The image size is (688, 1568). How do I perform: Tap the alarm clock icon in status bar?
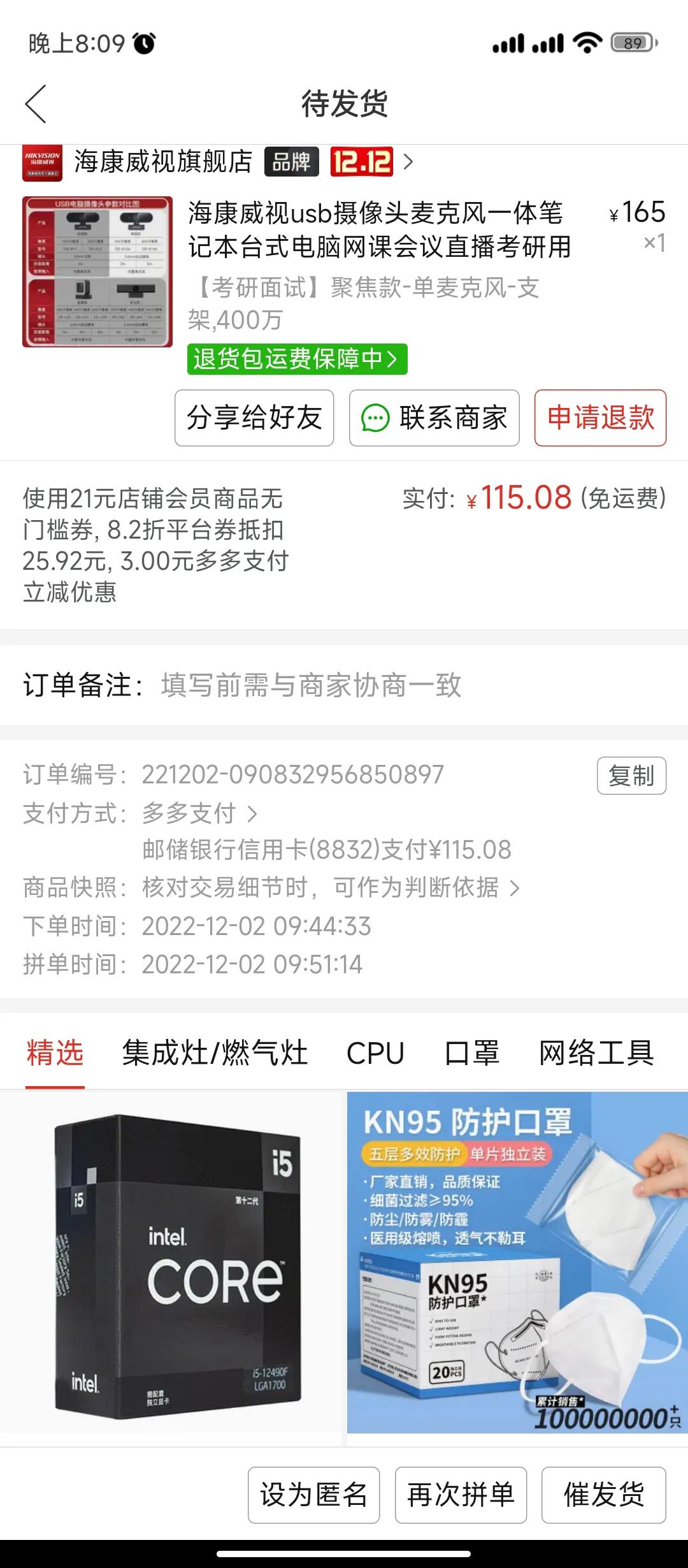(x=144, y=41)
